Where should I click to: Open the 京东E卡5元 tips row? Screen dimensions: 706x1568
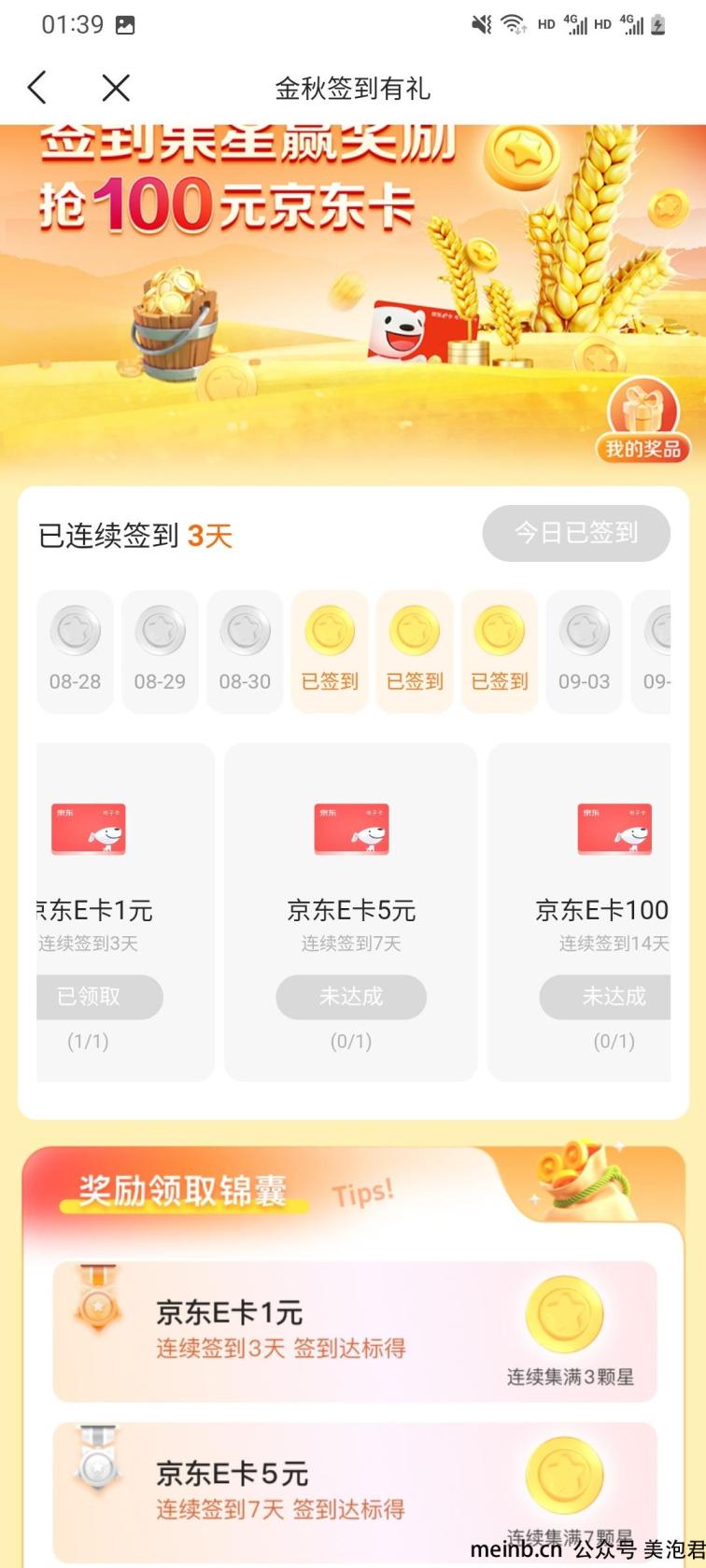tap(355, 1492)
